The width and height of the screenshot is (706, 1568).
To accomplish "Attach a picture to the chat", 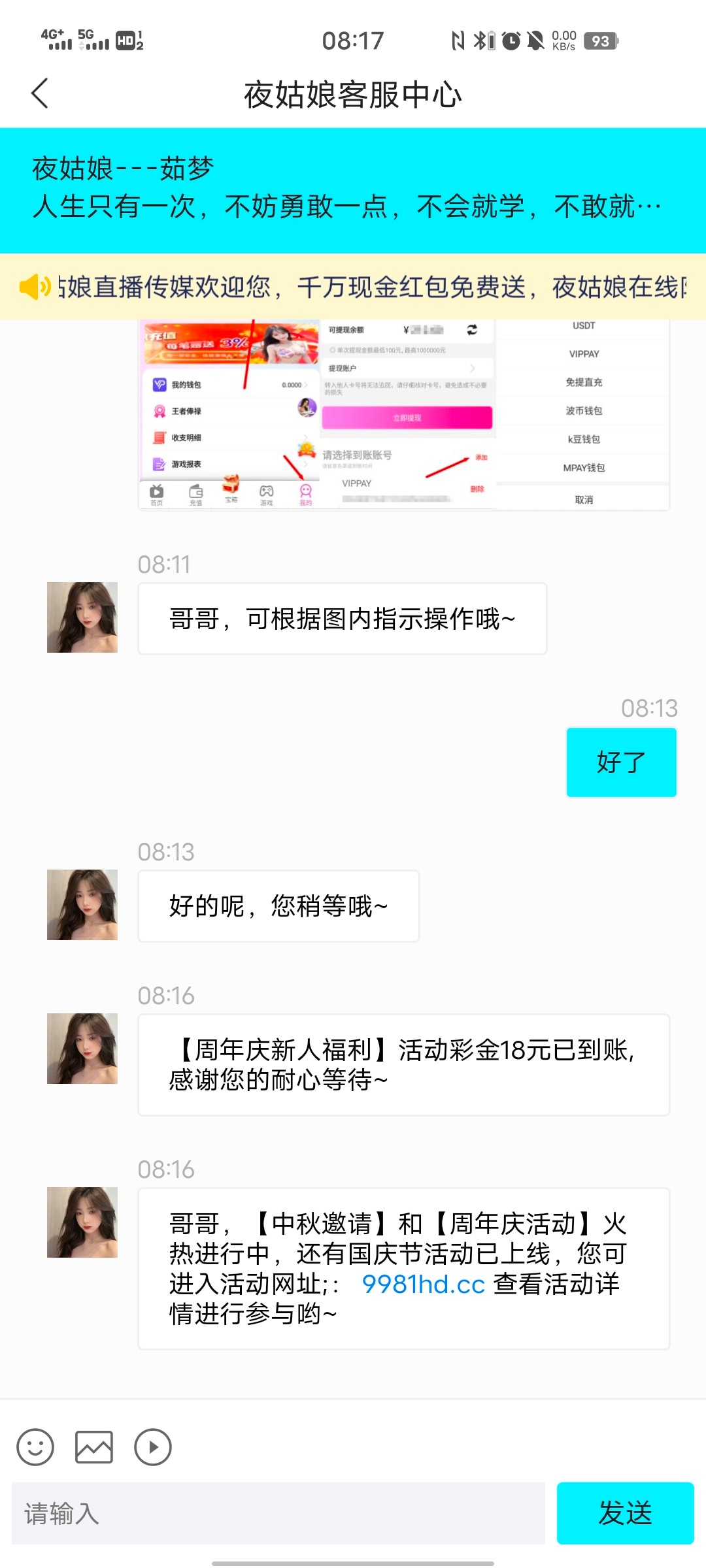I will (x=94, y=1446).
